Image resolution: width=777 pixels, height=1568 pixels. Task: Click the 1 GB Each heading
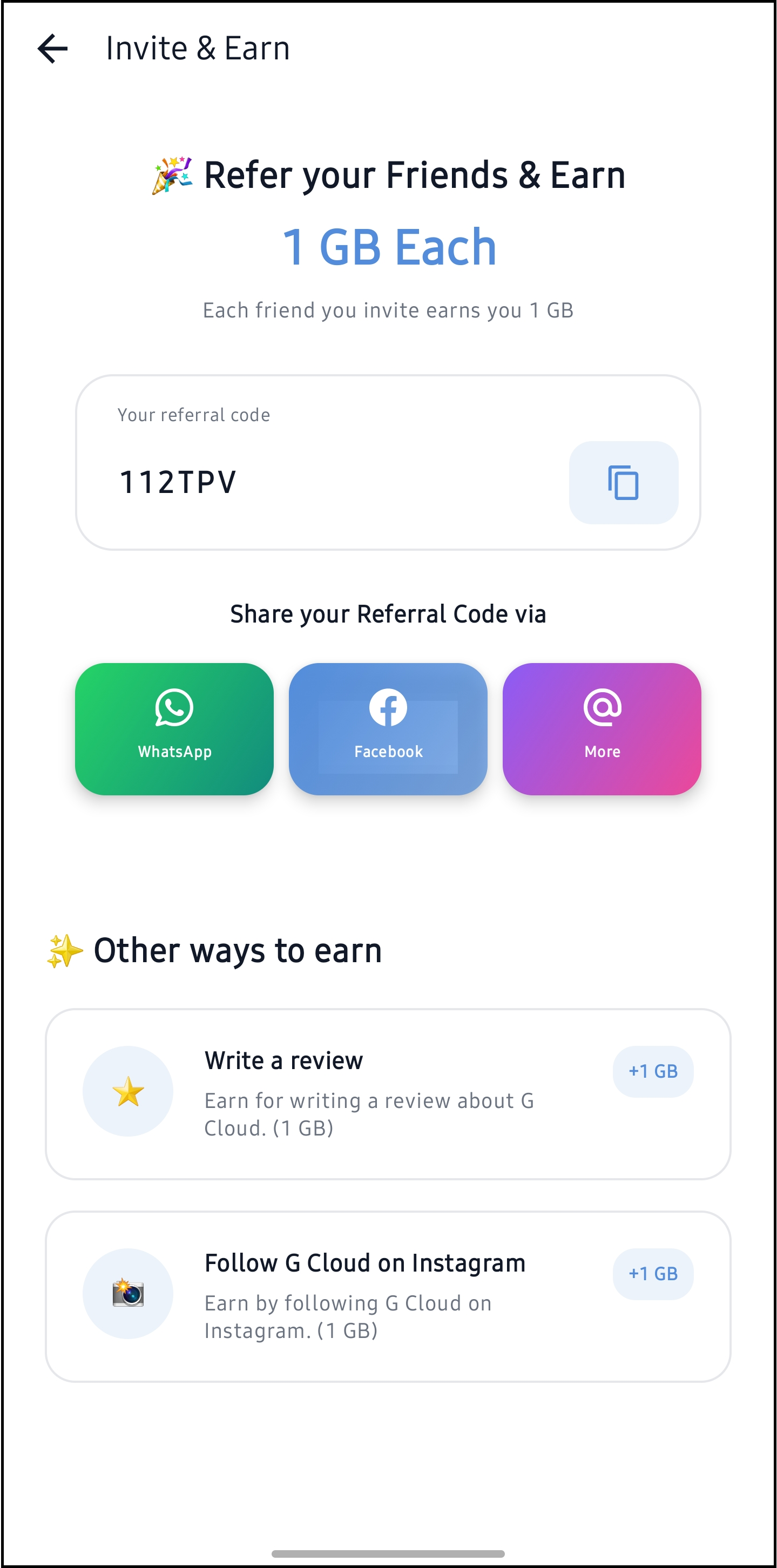click(x=389, y=246)
